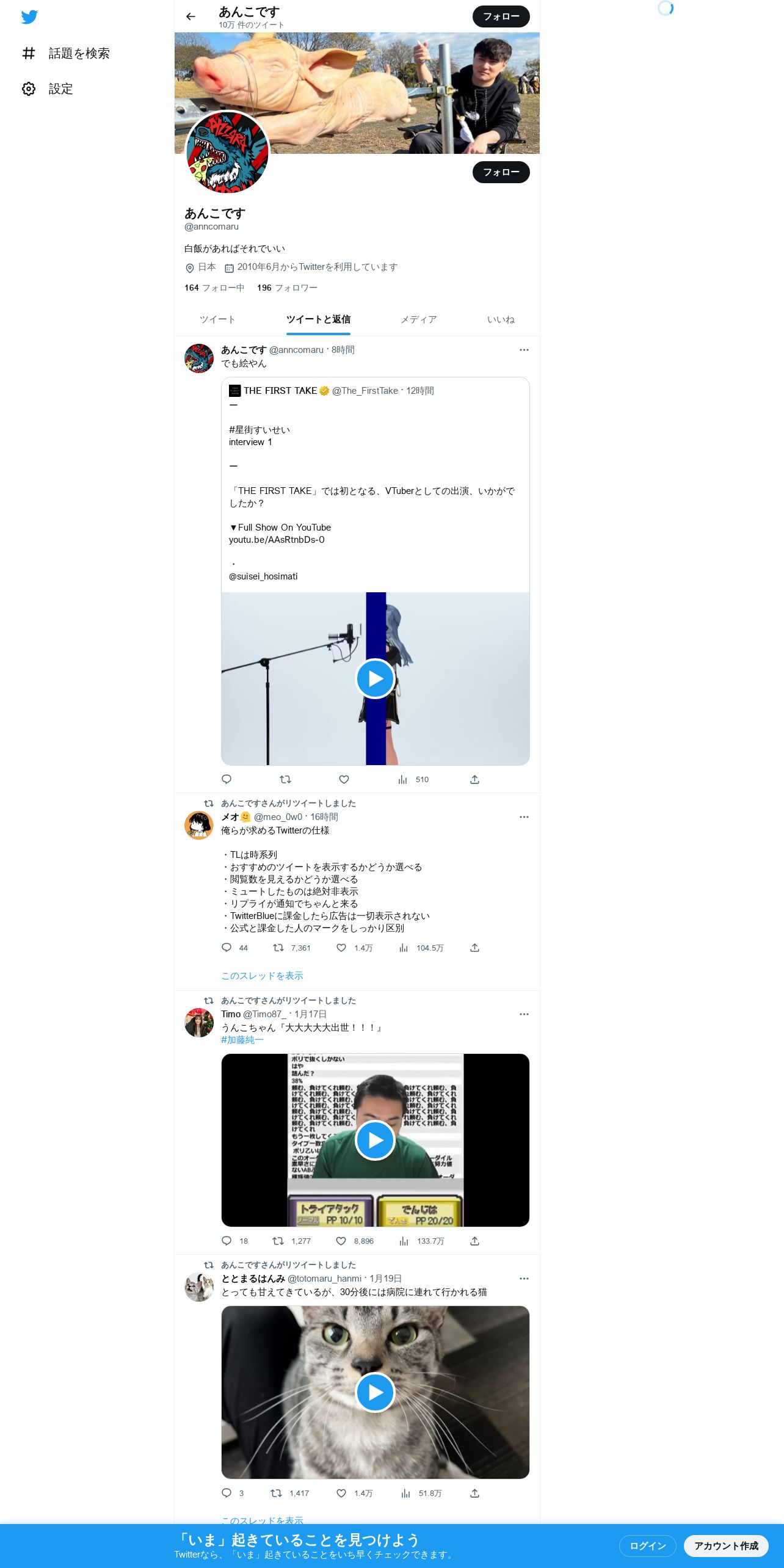Image resolution: width=784 pixels, height=1568 pixels.
Task: Open 設定 in the sidebar
Action: 48,89
